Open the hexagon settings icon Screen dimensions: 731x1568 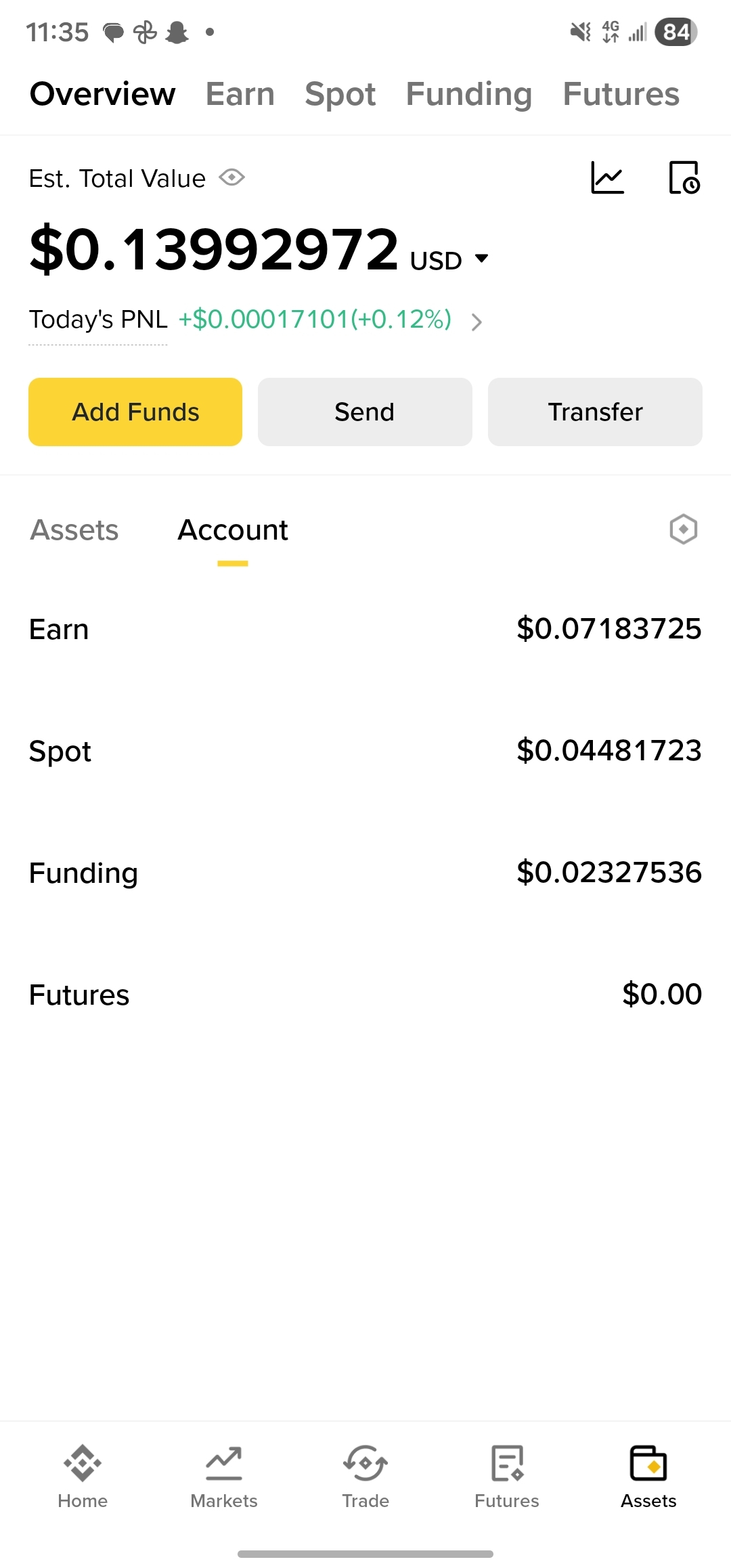pyautogui.click(x=683, y=529)
